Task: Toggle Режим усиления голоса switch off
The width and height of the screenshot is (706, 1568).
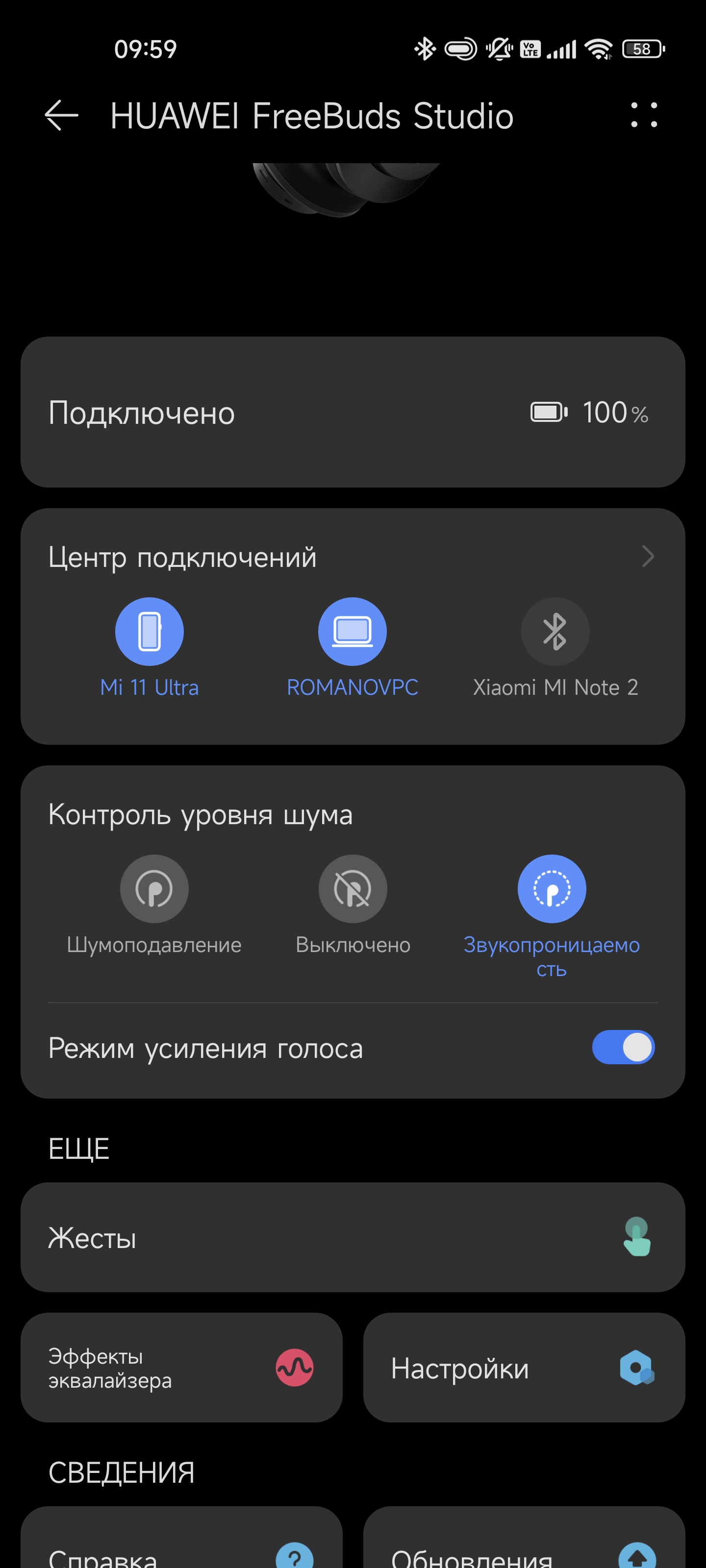Action: [x=623, y=1048]
